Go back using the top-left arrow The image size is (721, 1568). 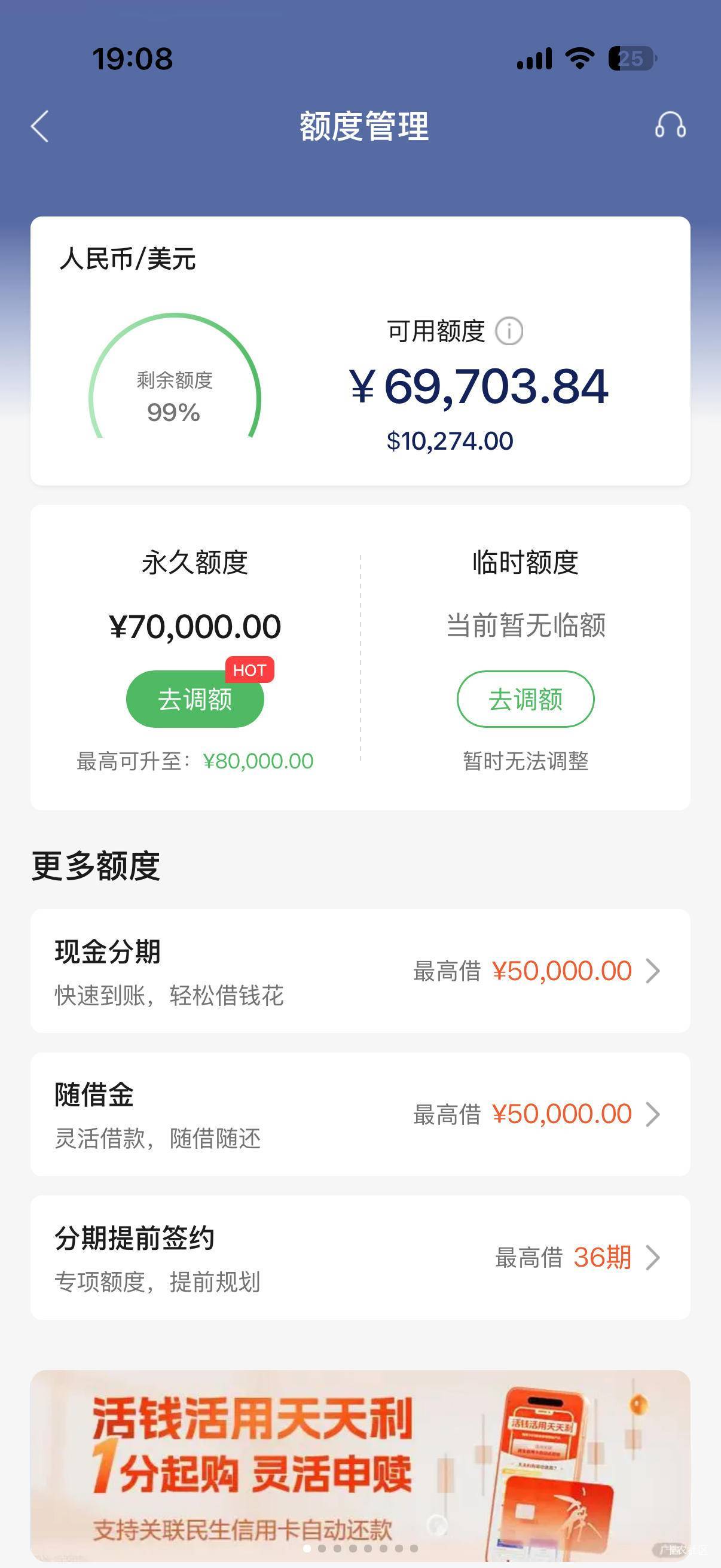(40, 127)
